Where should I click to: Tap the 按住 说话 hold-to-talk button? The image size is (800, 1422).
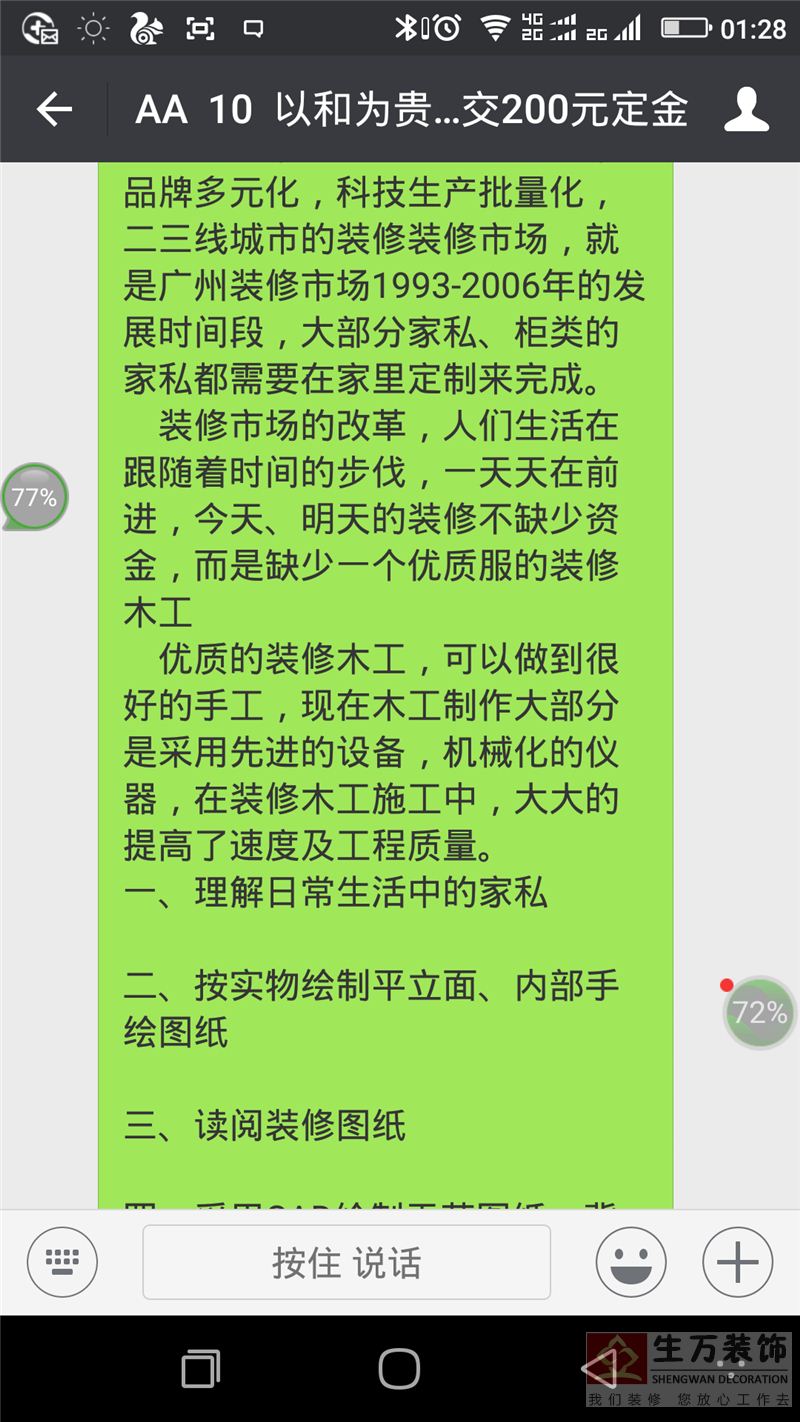pos(347,1262)
